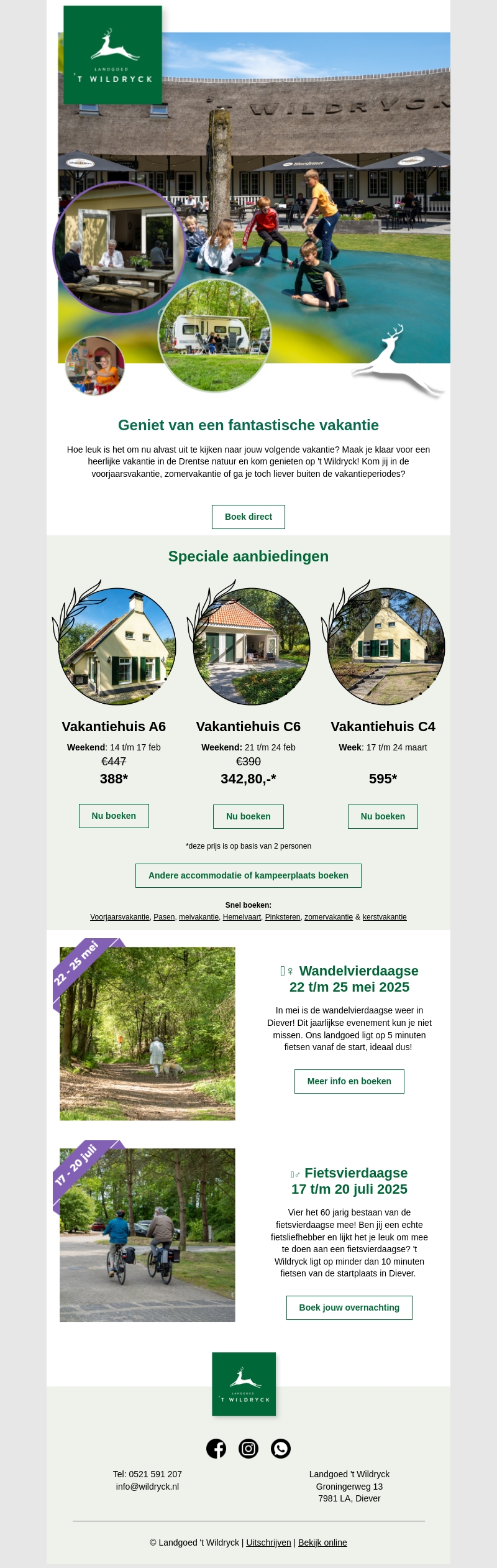Open the Instagram profile

click(248, 1449)
